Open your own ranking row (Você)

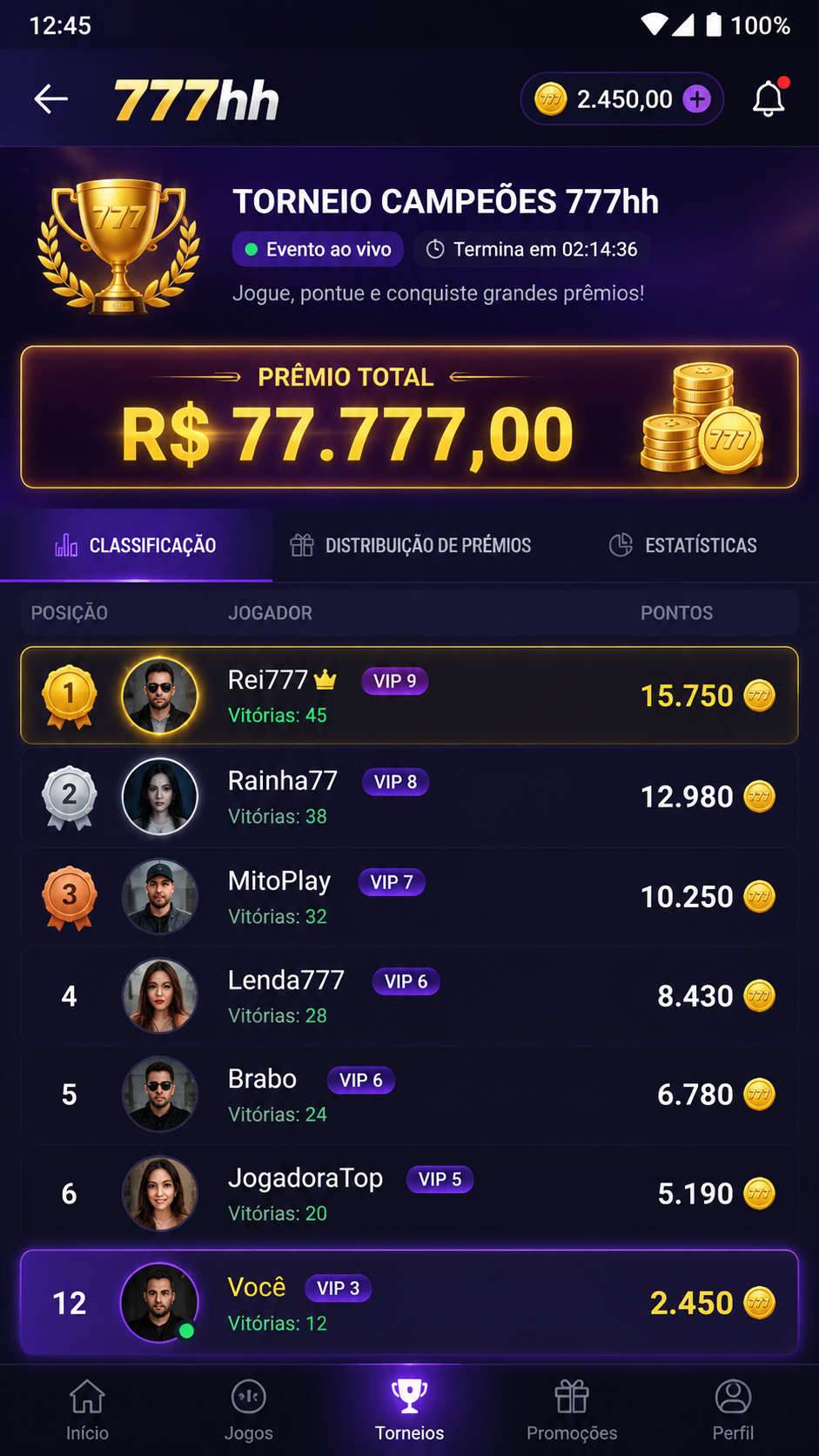click(409, 1303)
